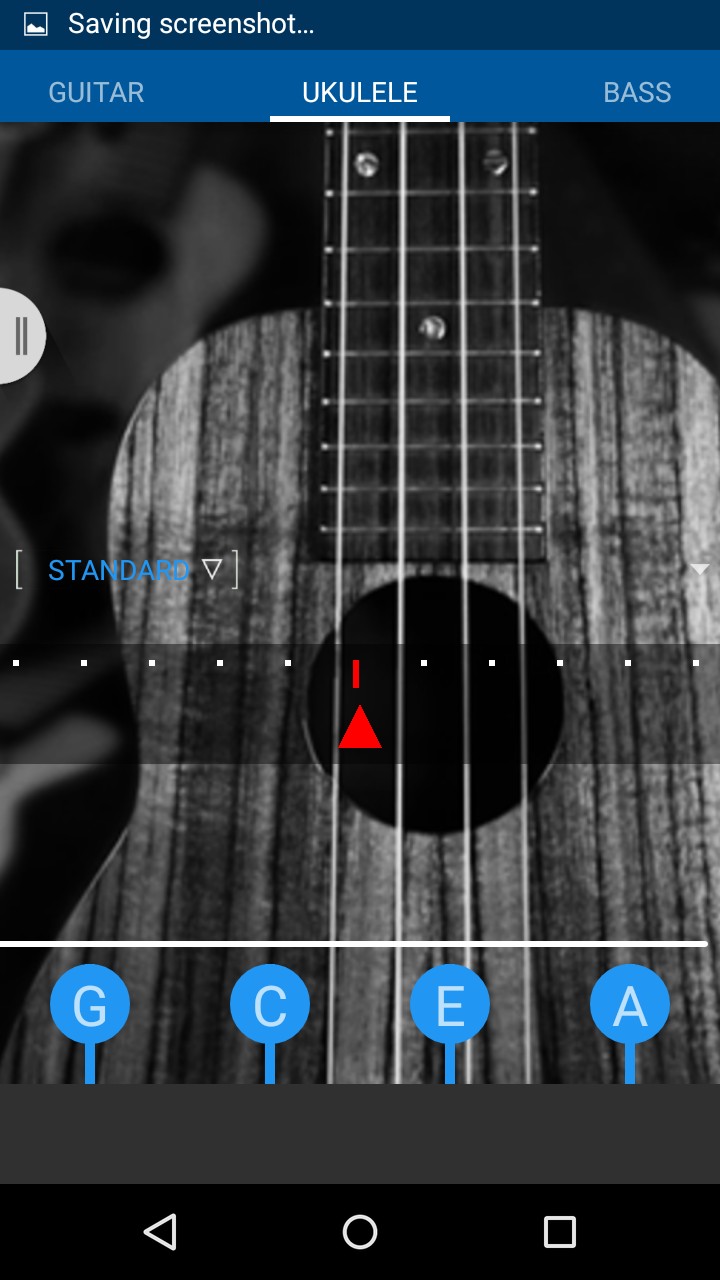Select the Ukulele tab
Viewport: 720px width, 1280px height.
tap(360, 92)
